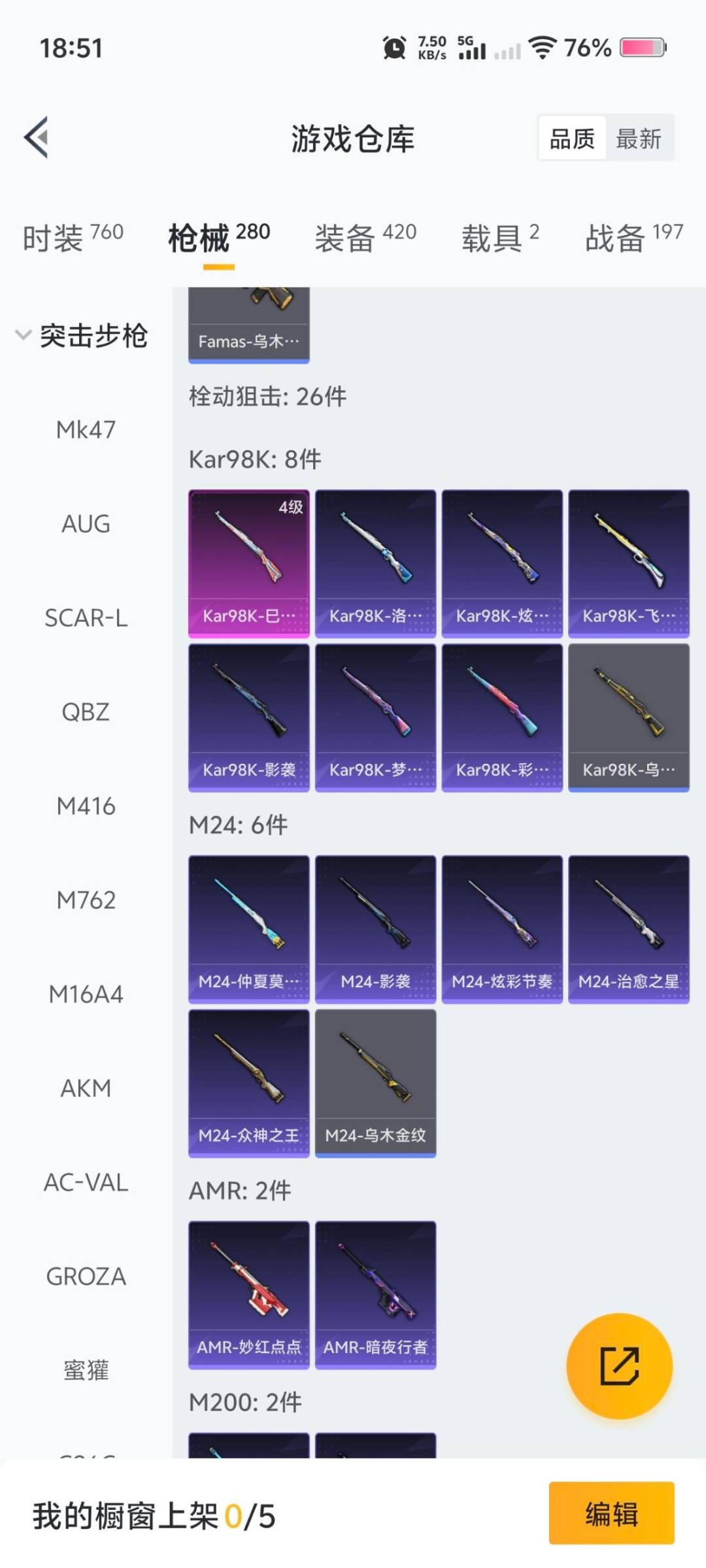Sort by 品质

pos(572,139)
